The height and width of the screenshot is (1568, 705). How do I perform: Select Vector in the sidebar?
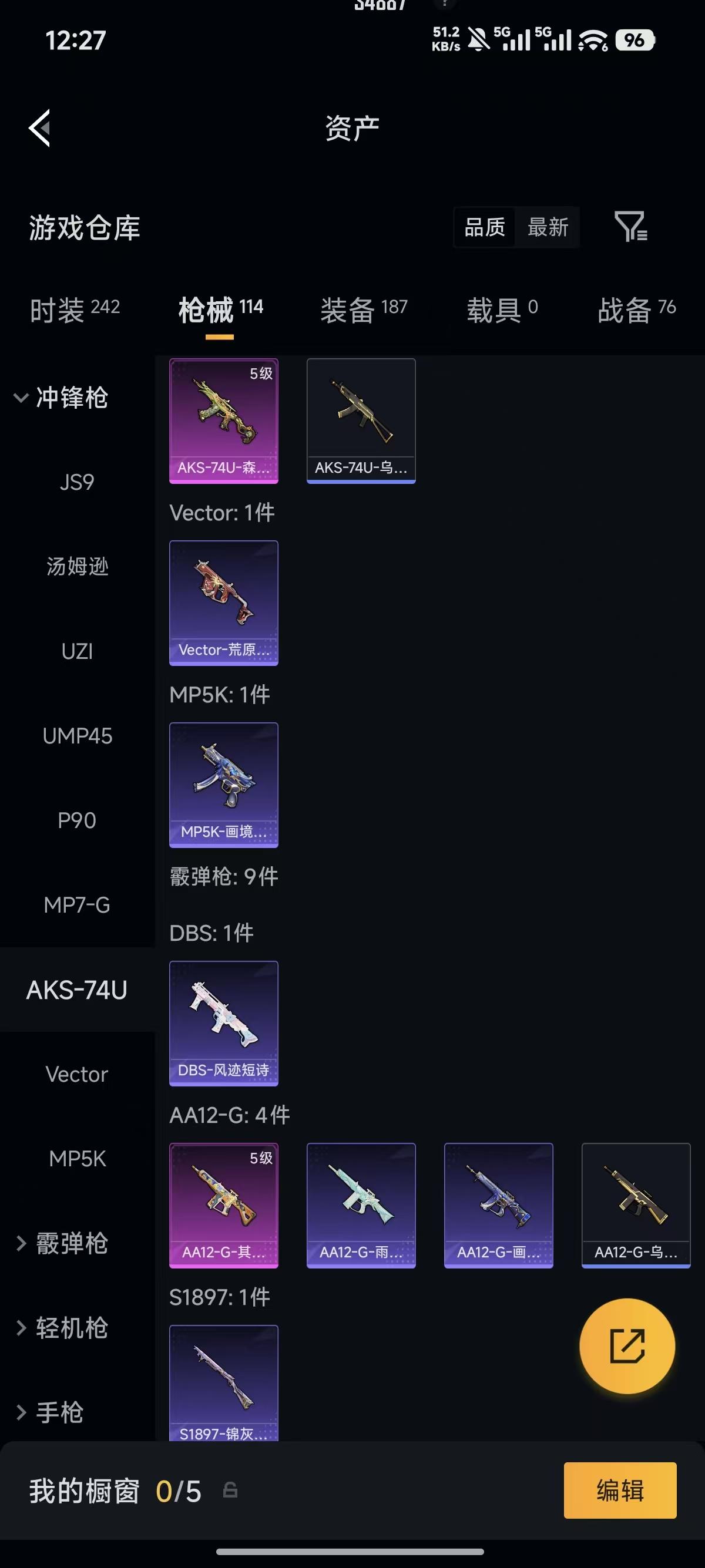(x=78, y=1074)
